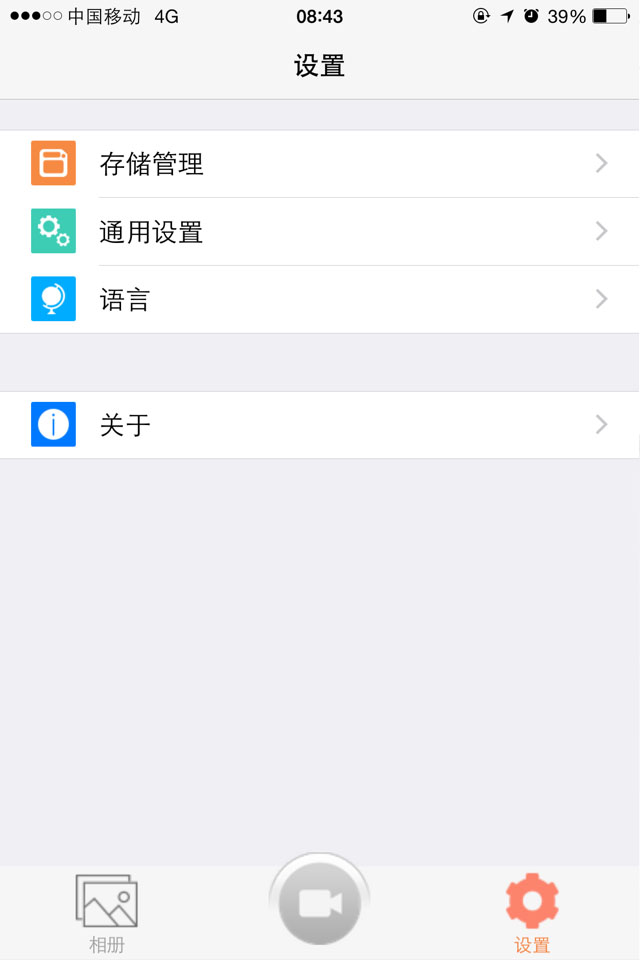Select the 设置 settings tab

pyautogui.click(x=532, y=912)
